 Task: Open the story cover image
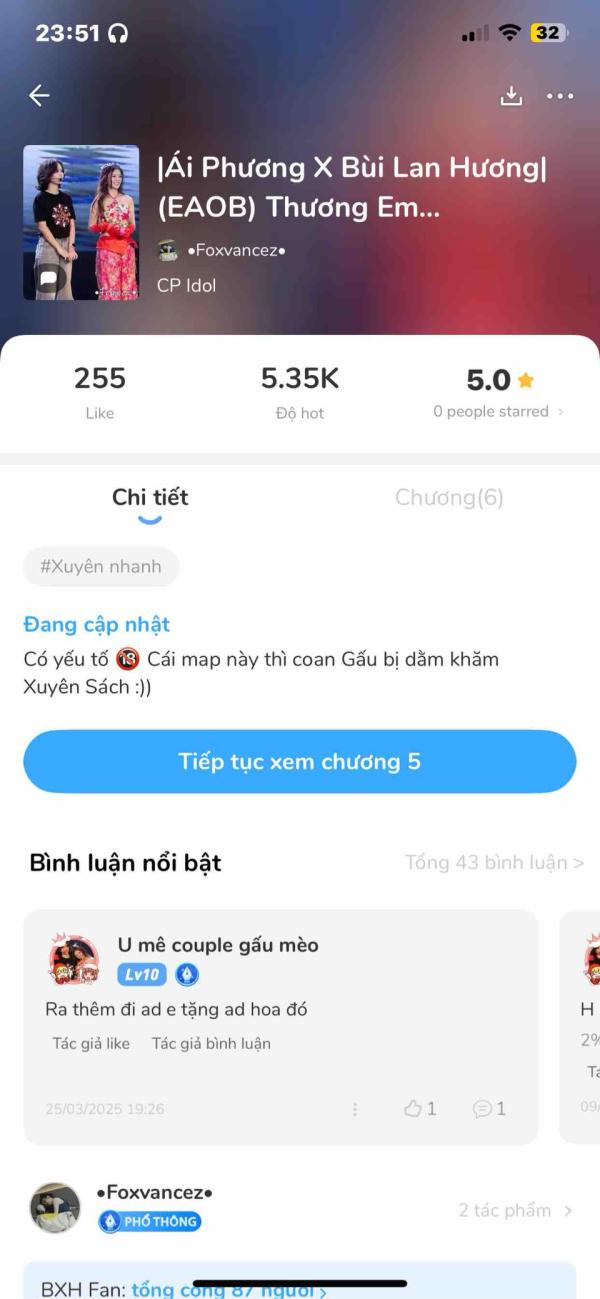pos(81,222)
